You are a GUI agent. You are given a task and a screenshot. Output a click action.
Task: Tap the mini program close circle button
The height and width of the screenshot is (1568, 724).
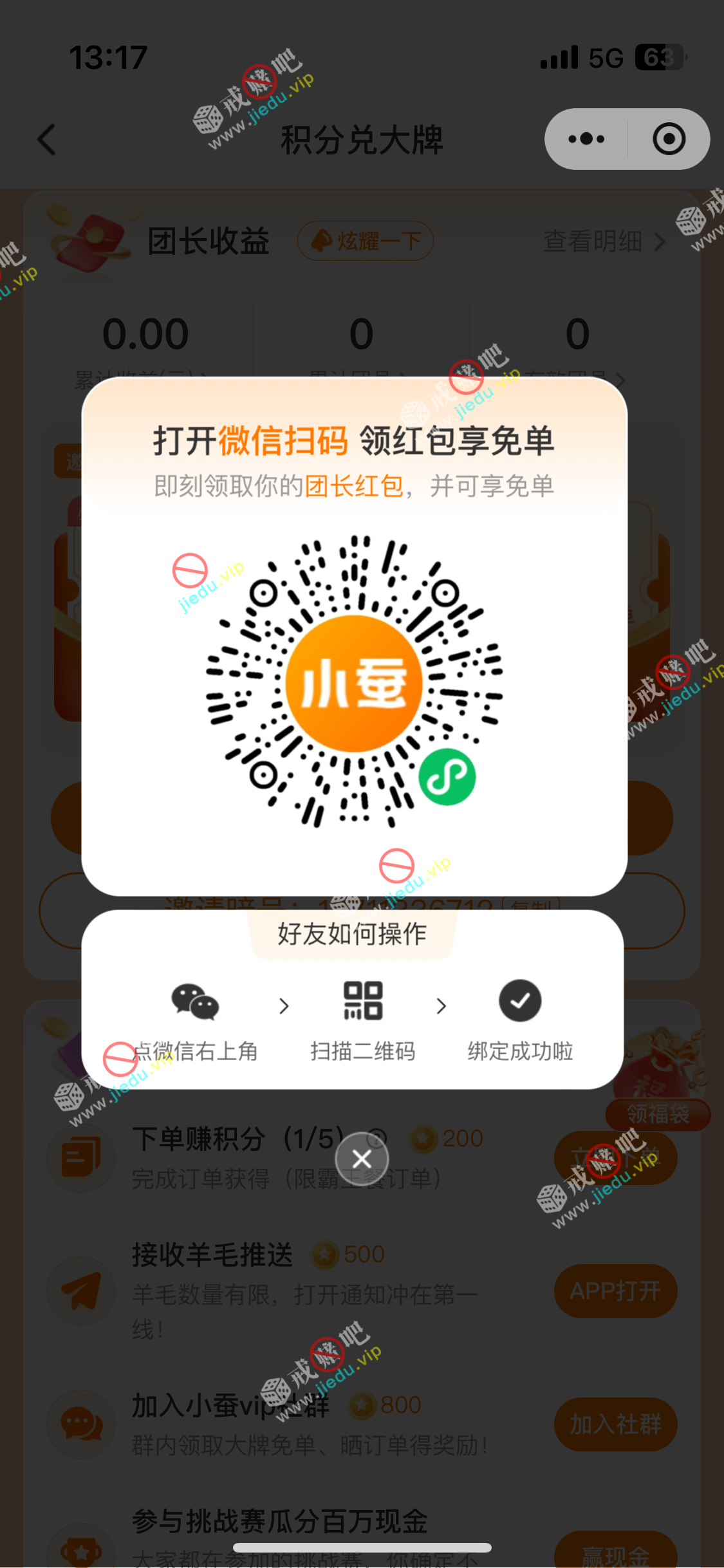coord(669,139)
